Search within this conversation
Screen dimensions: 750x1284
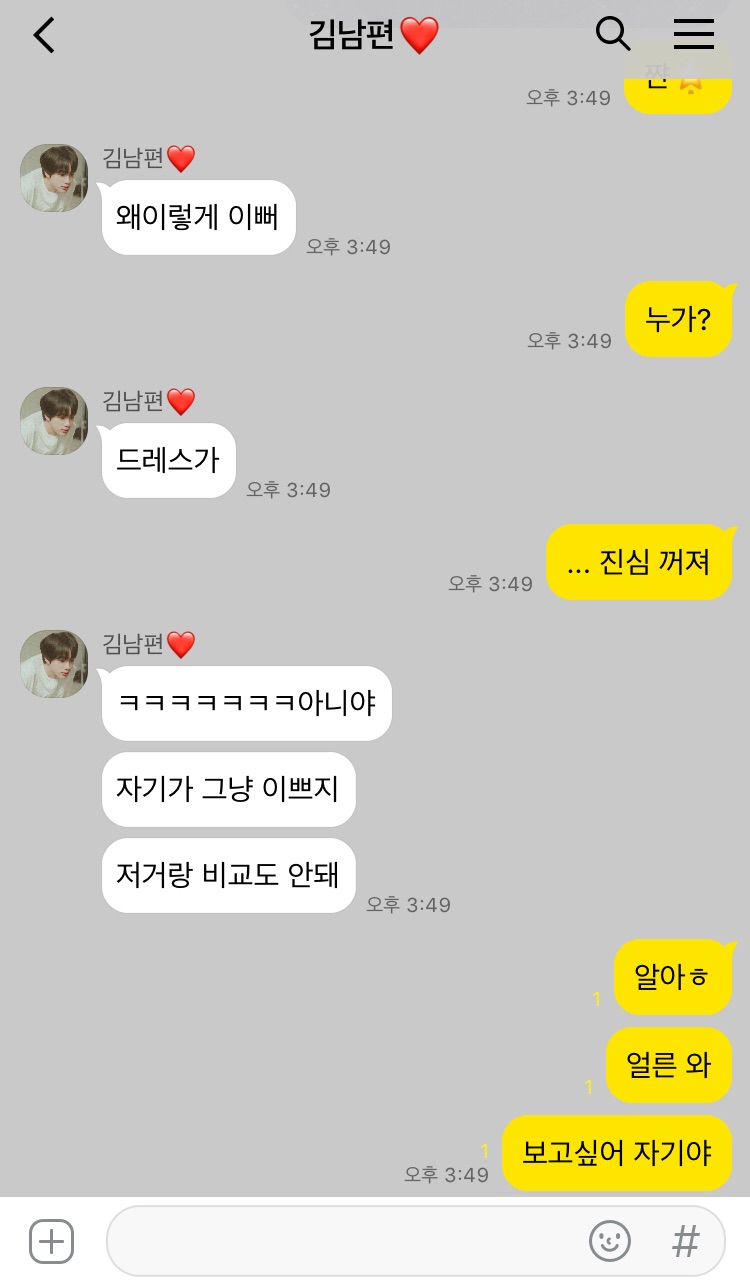coord(612,35)
